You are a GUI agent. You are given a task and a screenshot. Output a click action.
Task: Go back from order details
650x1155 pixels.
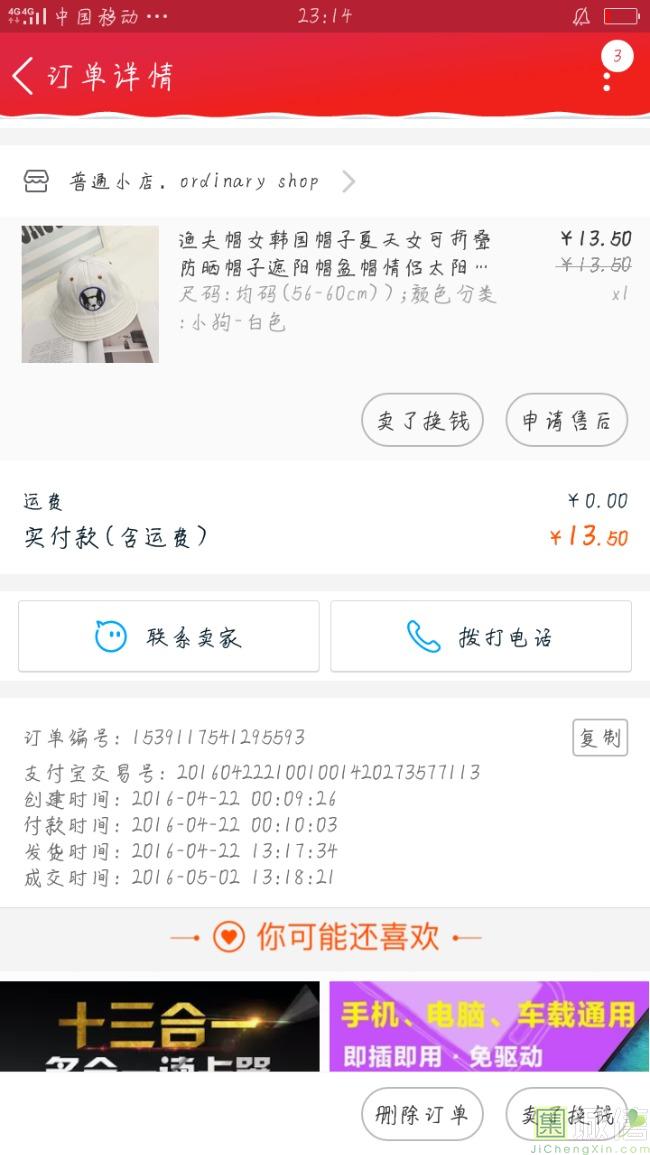click(24, 76)
